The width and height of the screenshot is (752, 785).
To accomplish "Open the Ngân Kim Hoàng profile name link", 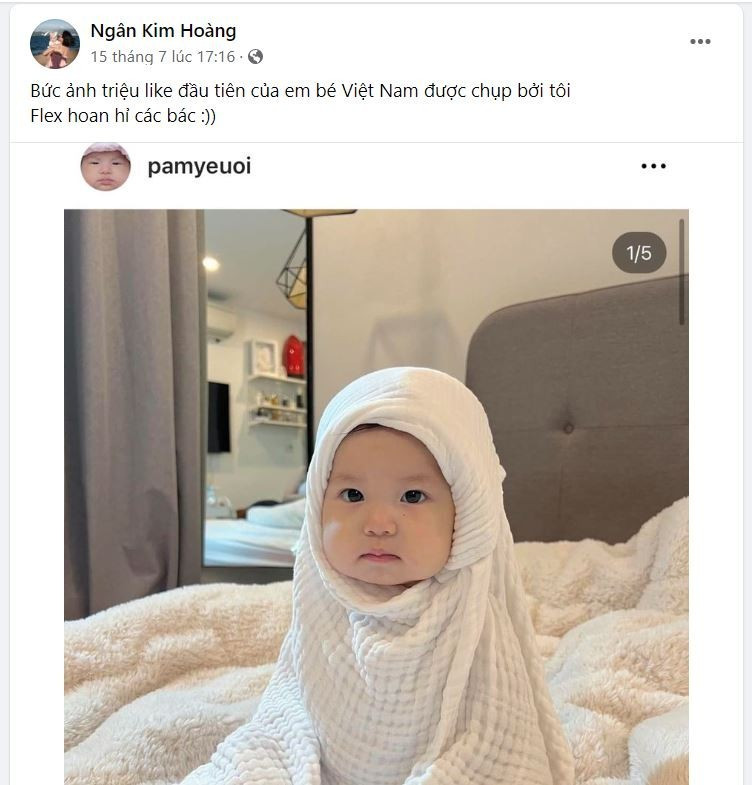I will tap(163, 31).
